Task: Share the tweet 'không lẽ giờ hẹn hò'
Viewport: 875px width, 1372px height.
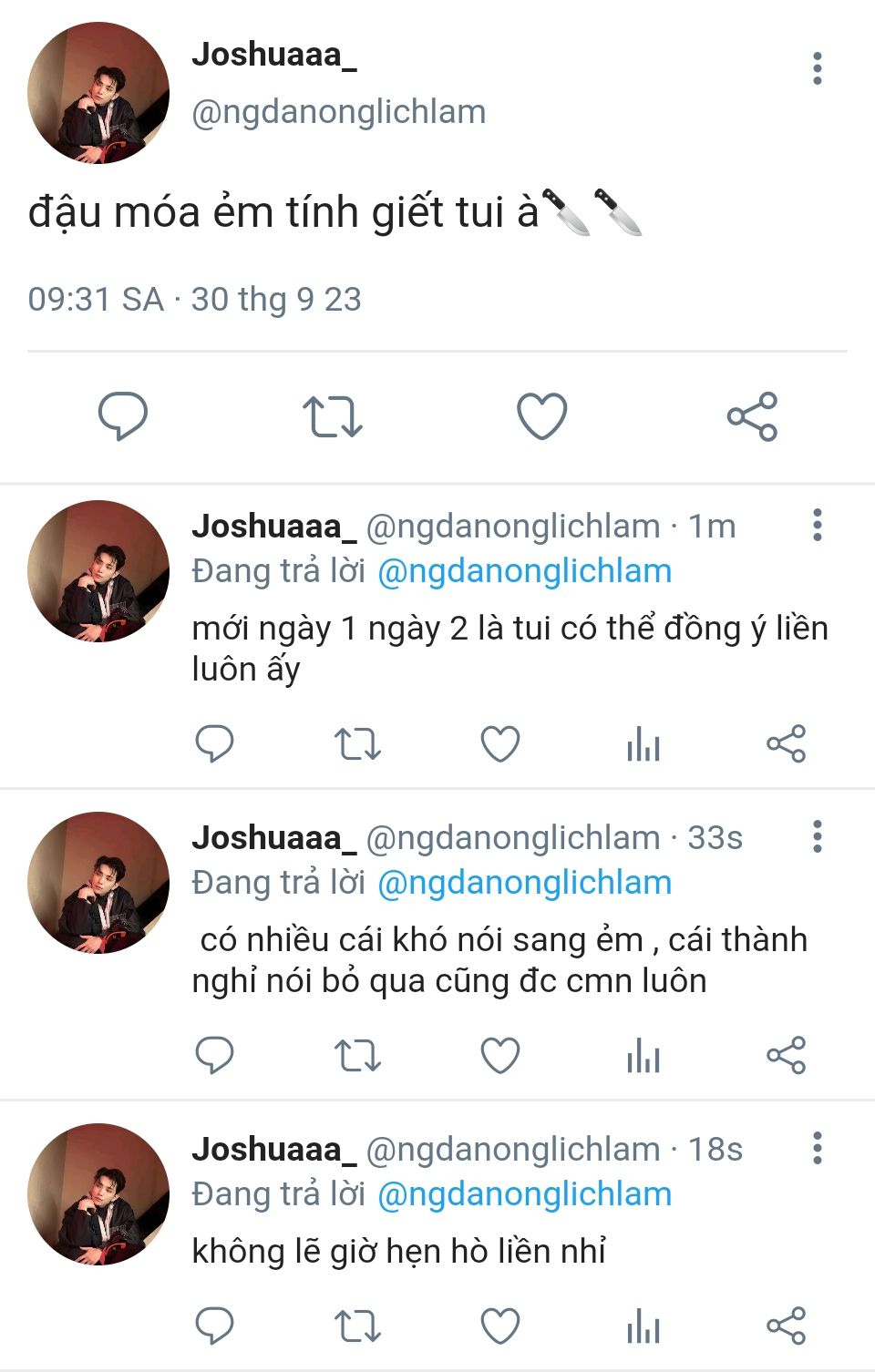Action: point(786,1326)
